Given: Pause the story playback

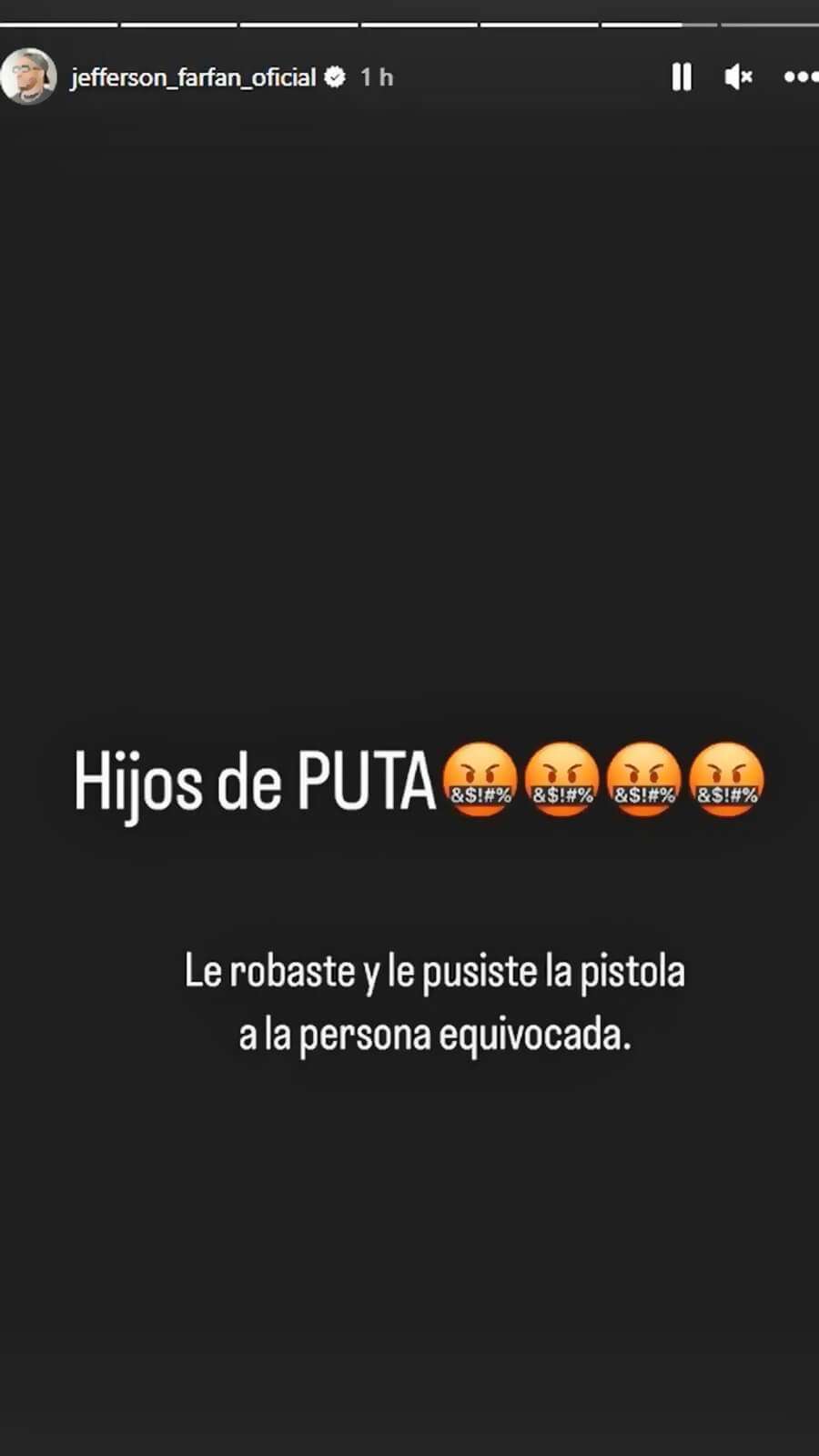Looking at the screenshot, I should pyautogui.click(x=682, y=77).
